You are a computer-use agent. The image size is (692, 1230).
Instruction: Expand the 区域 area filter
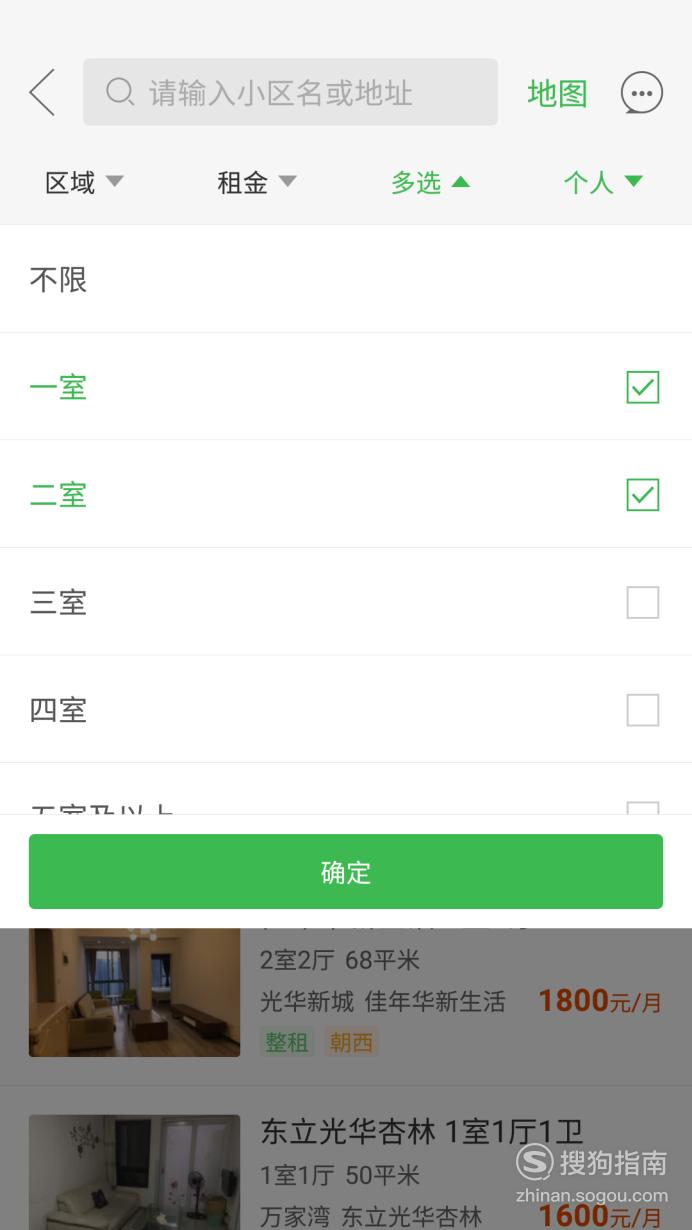pos(84,182)
